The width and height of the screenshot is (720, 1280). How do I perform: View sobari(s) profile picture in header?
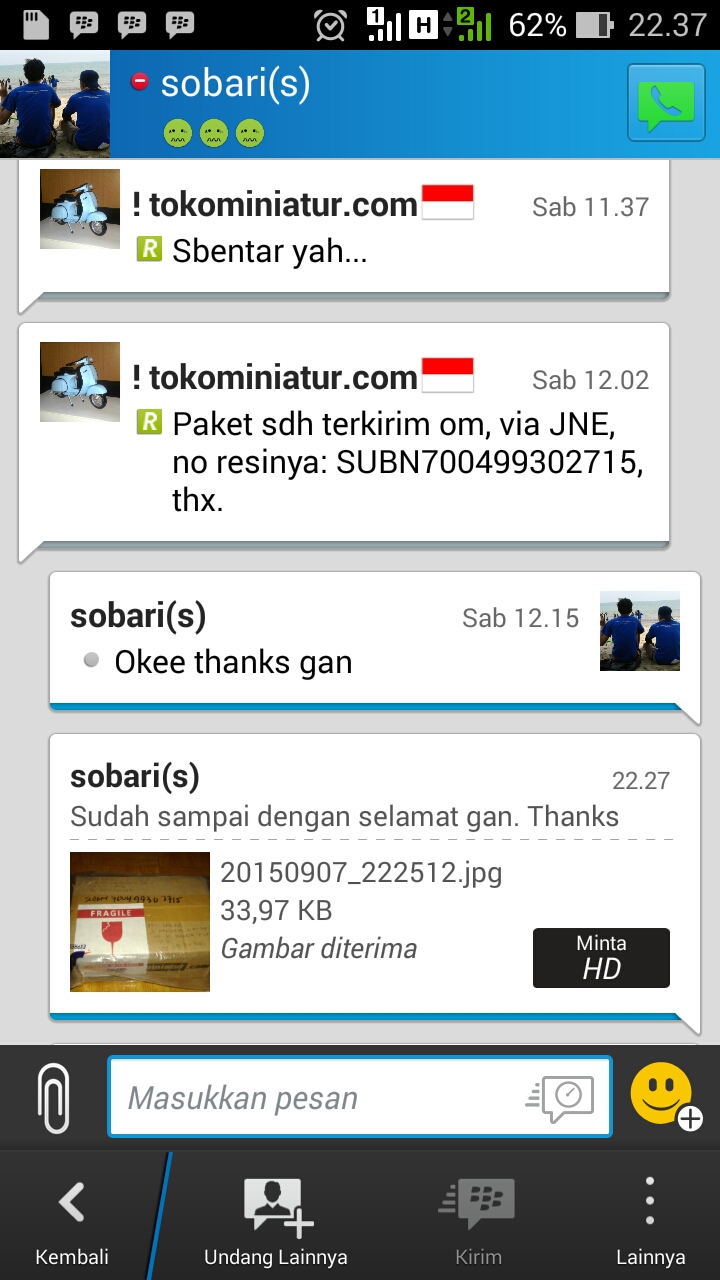(55, 104)
